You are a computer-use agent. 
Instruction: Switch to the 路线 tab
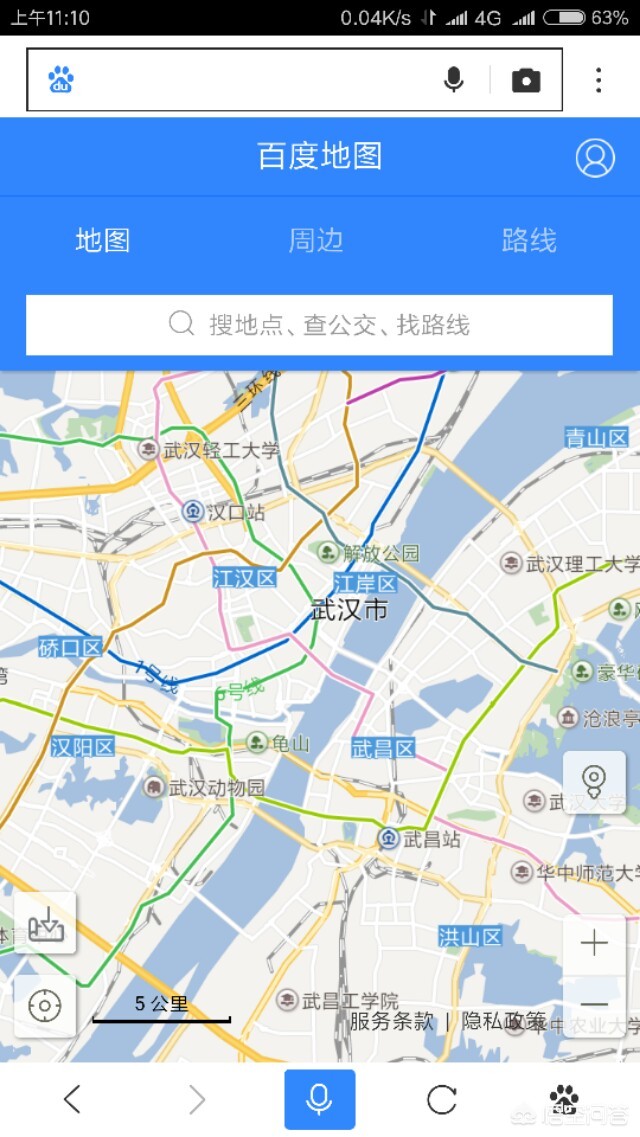(x=529, y=240)
